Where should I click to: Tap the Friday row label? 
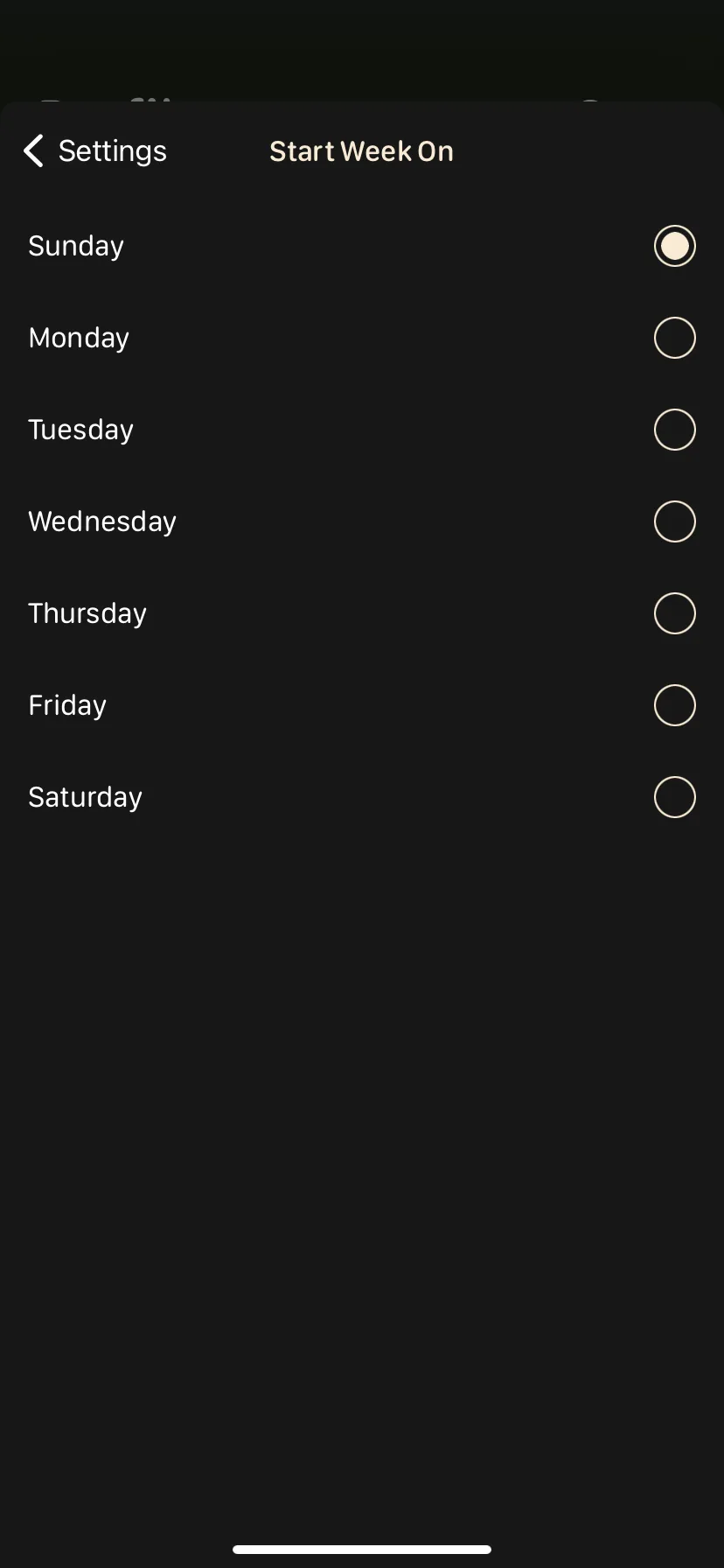coord(67,704)
